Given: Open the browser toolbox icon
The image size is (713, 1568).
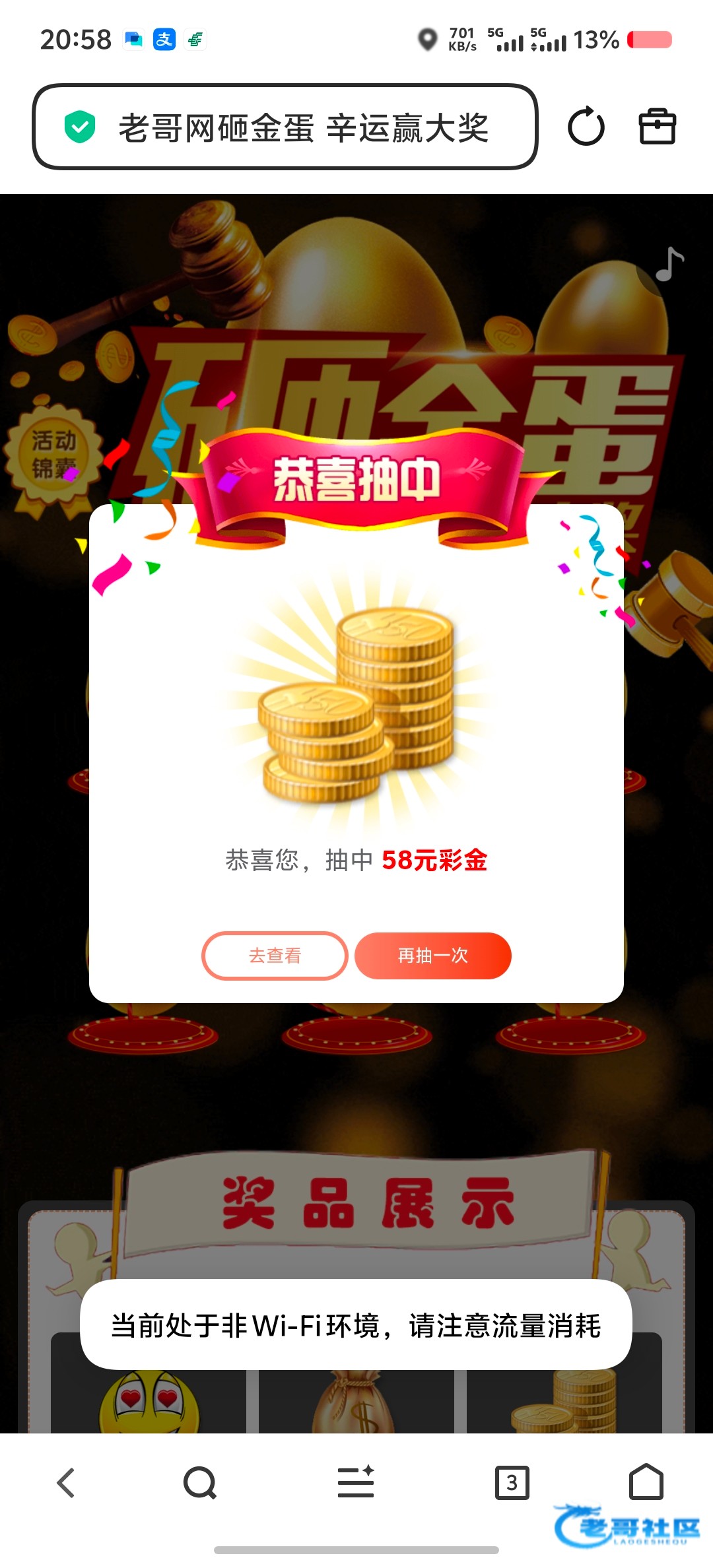Looking at the screenshot, I should coord(657,127).
